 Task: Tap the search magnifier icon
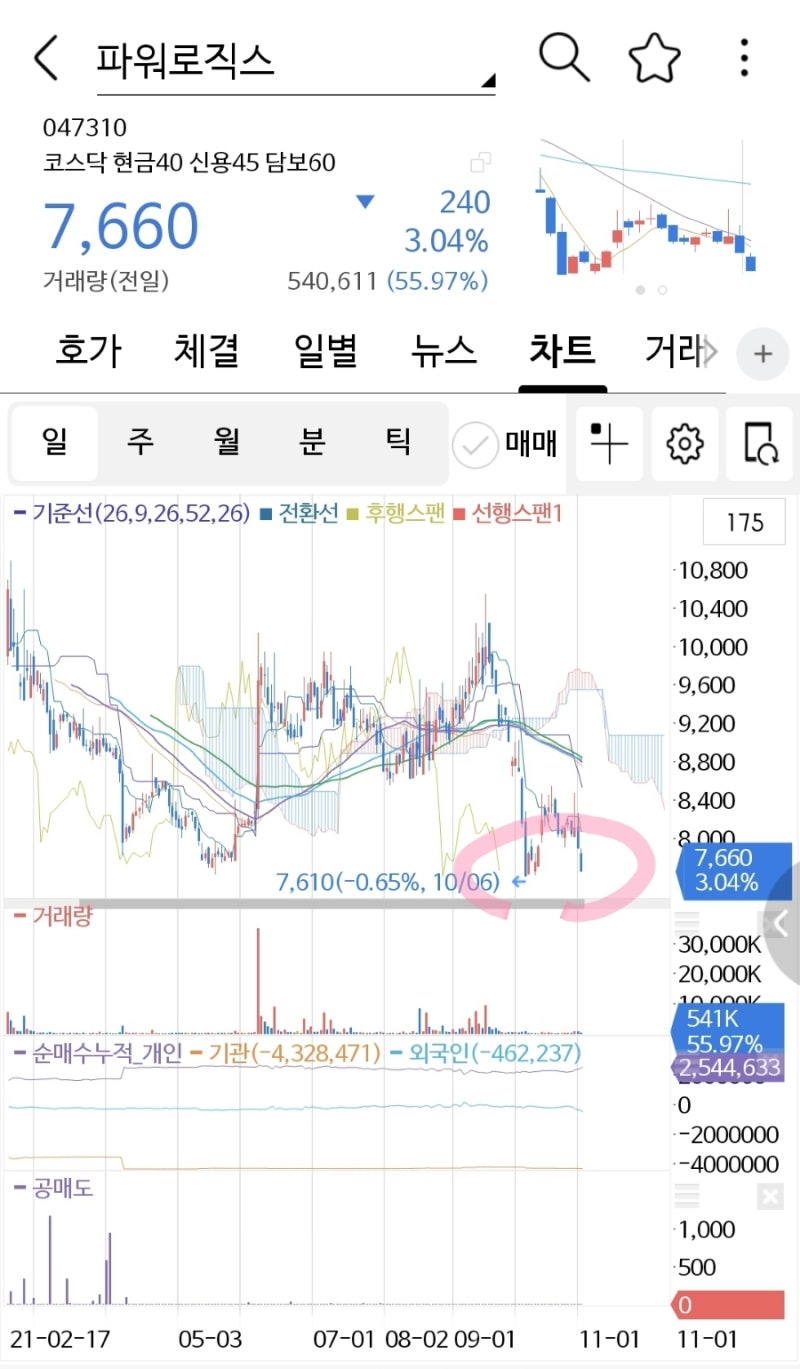coord(563,57)
